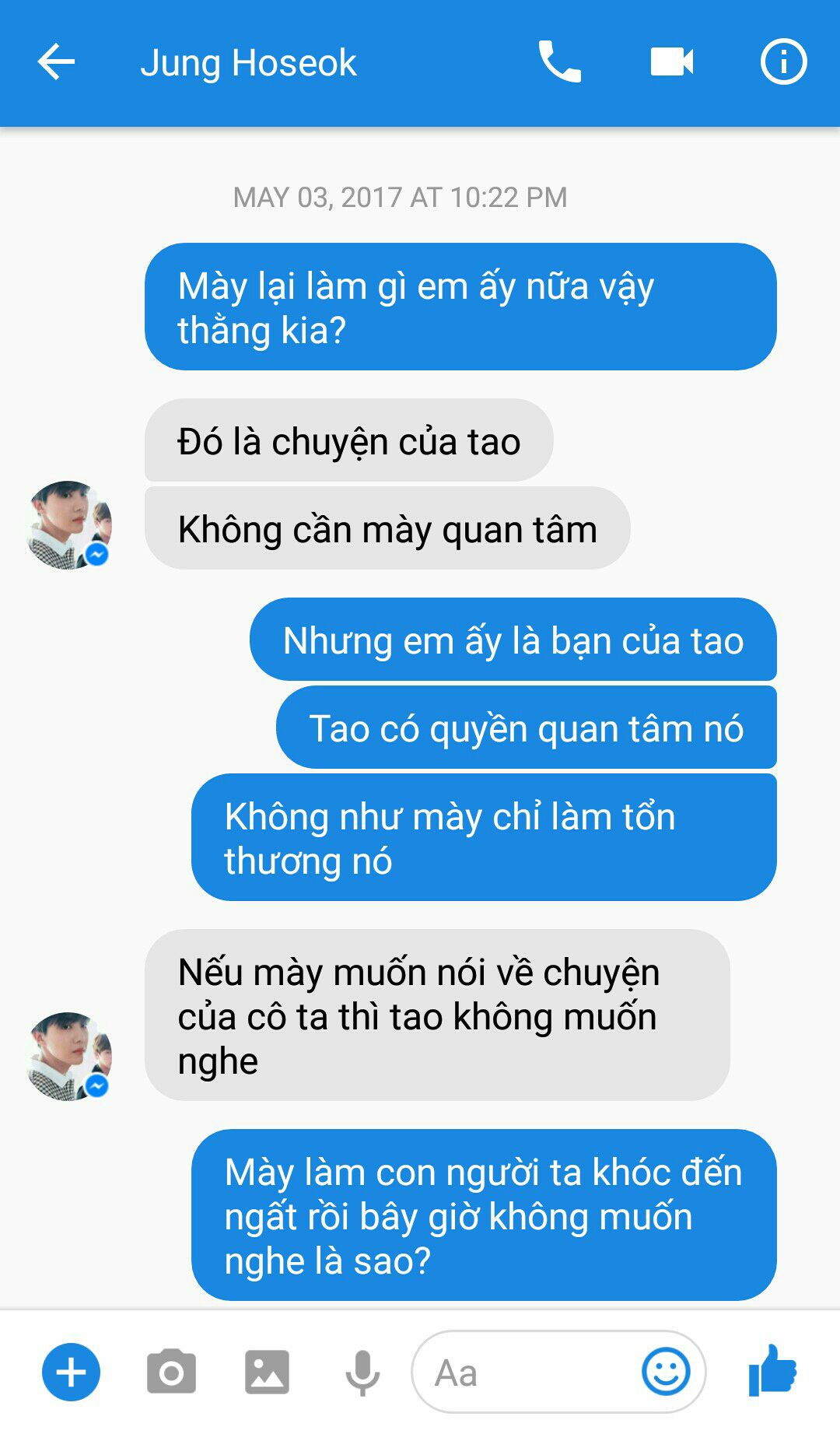Screen dimensions: 840x1434
Task: Open Jung Hoseok's profile from the header name
Action: click(x=248, y=63)
